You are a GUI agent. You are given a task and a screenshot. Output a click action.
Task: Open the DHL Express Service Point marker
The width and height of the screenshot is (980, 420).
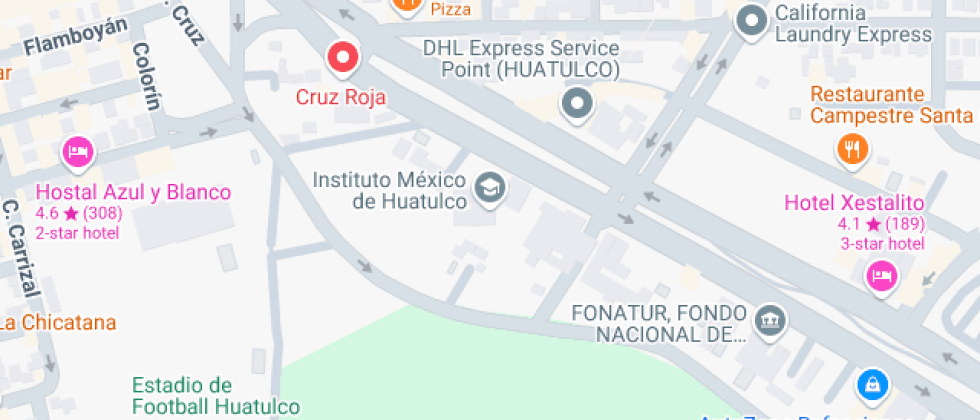point(577,103)
